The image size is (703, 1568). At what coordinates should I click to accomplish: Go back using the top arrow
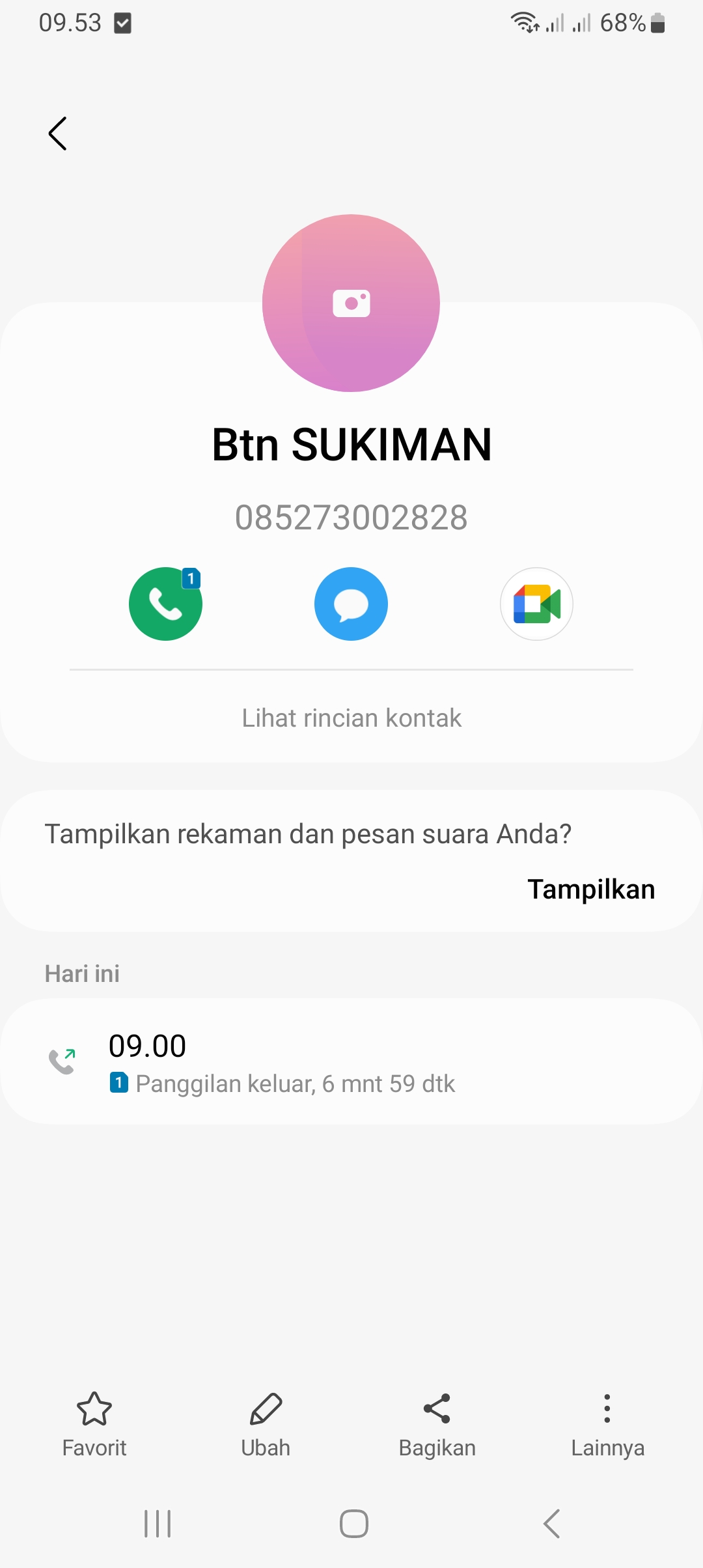tap(58, 133)
